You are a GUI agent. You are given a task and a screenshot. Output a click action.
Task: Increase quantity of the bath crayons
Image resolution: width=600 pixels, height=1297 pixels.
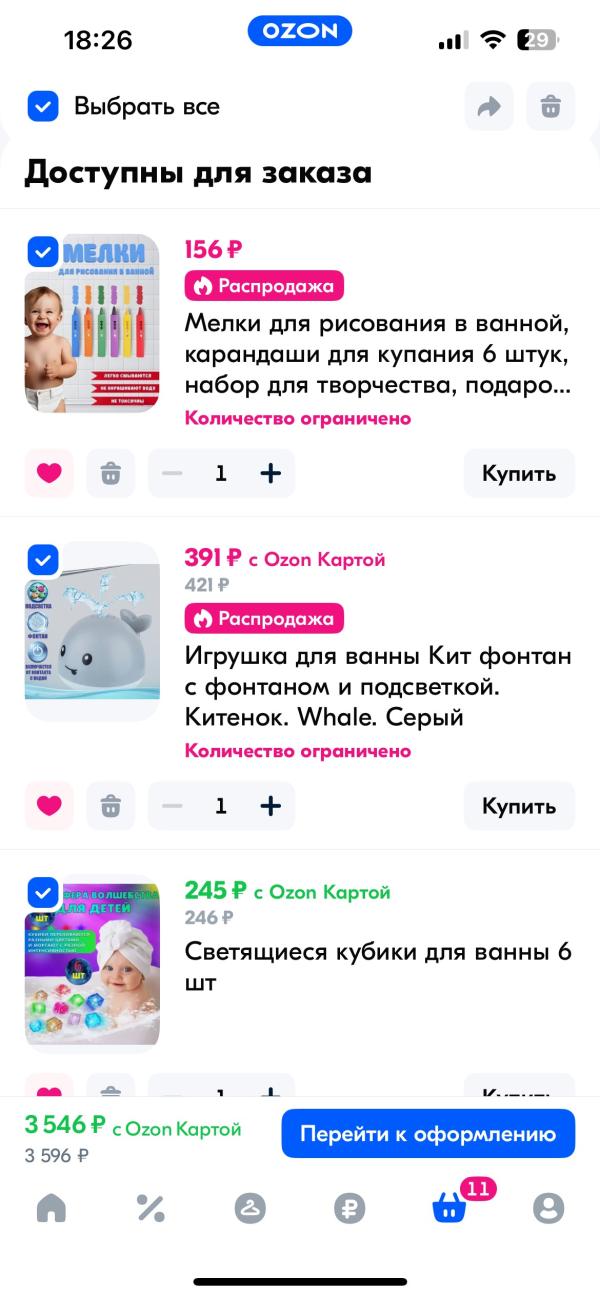pyautogui.click(x=270, y=473)
